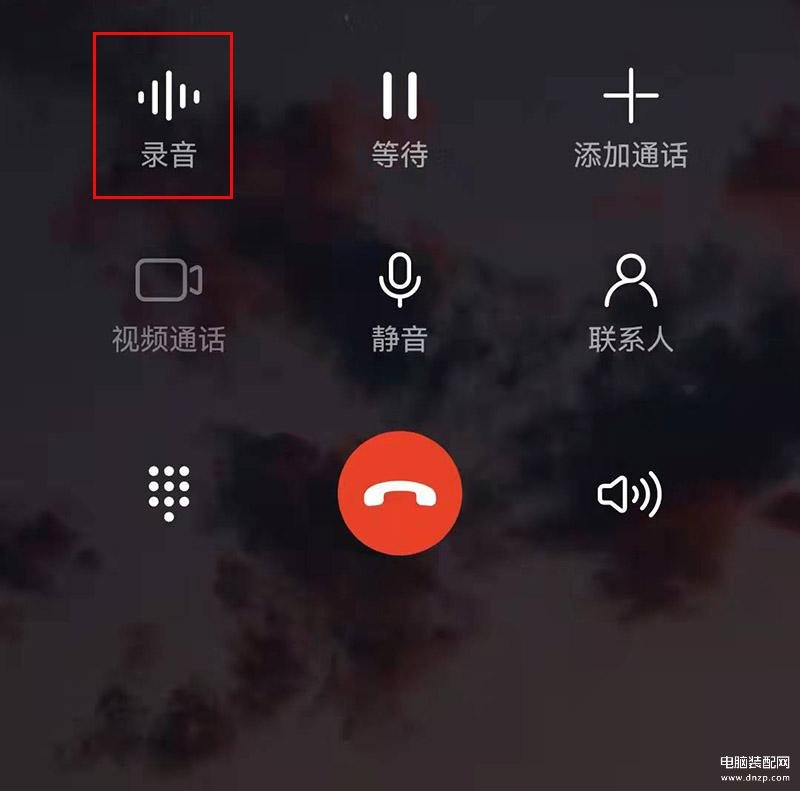Screen dimensions: 800x791
Task: Switch to 视频通话 video call
Action: (168, 301)
